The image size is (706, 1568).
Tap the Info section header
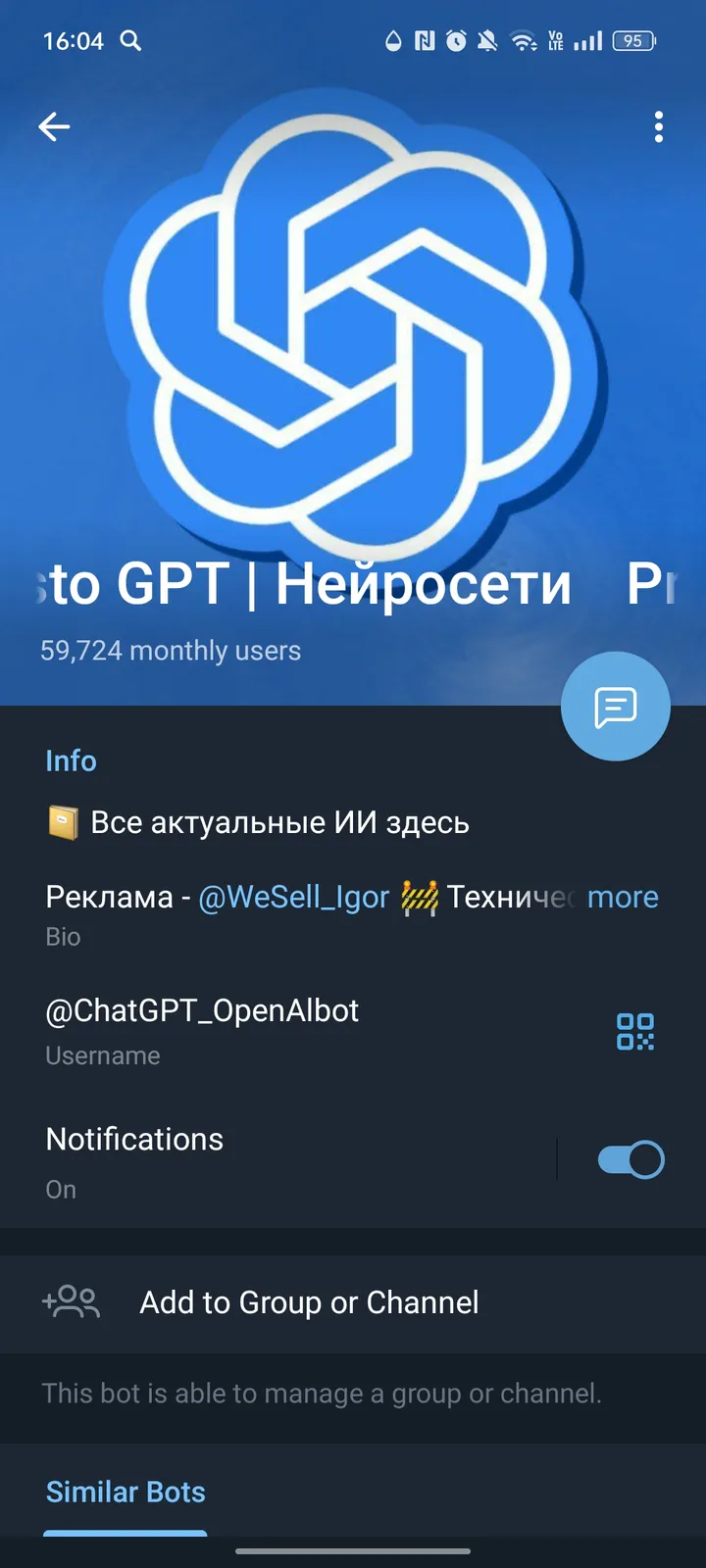click(71, 760)
